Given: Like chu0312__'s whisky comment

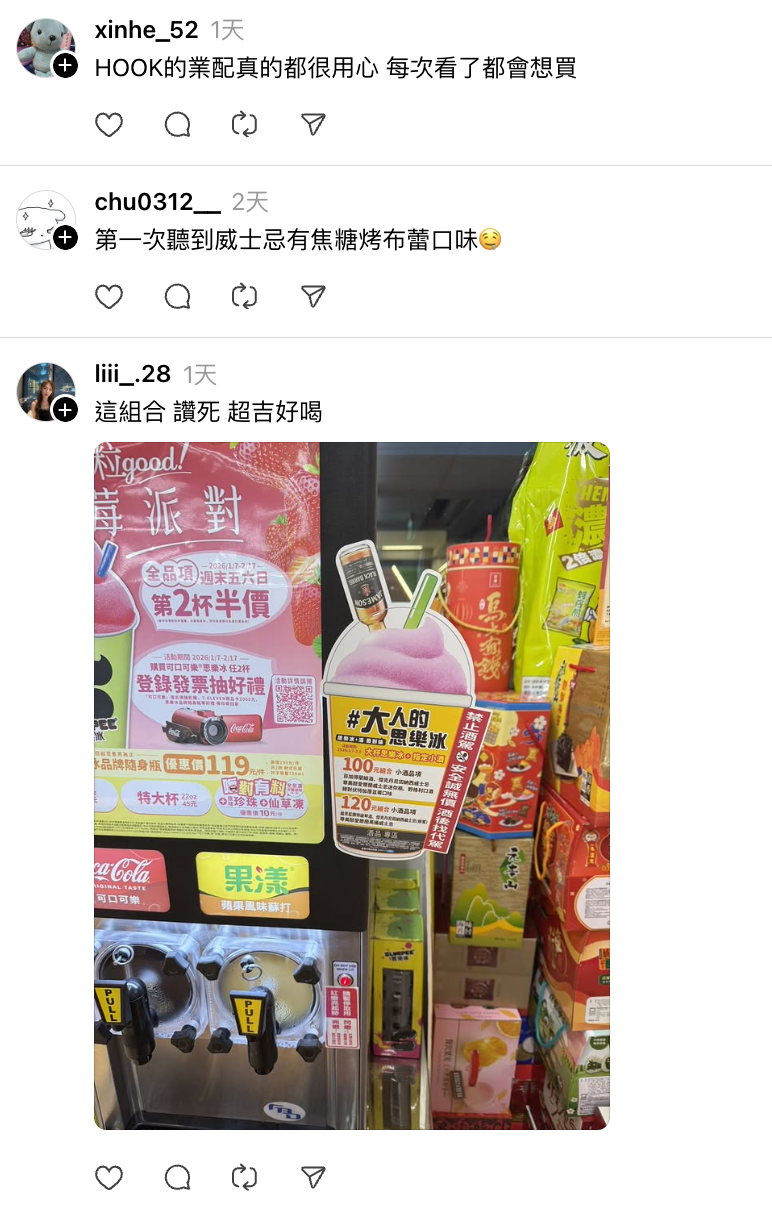Looking at the screenshot, I should (109, 296).
